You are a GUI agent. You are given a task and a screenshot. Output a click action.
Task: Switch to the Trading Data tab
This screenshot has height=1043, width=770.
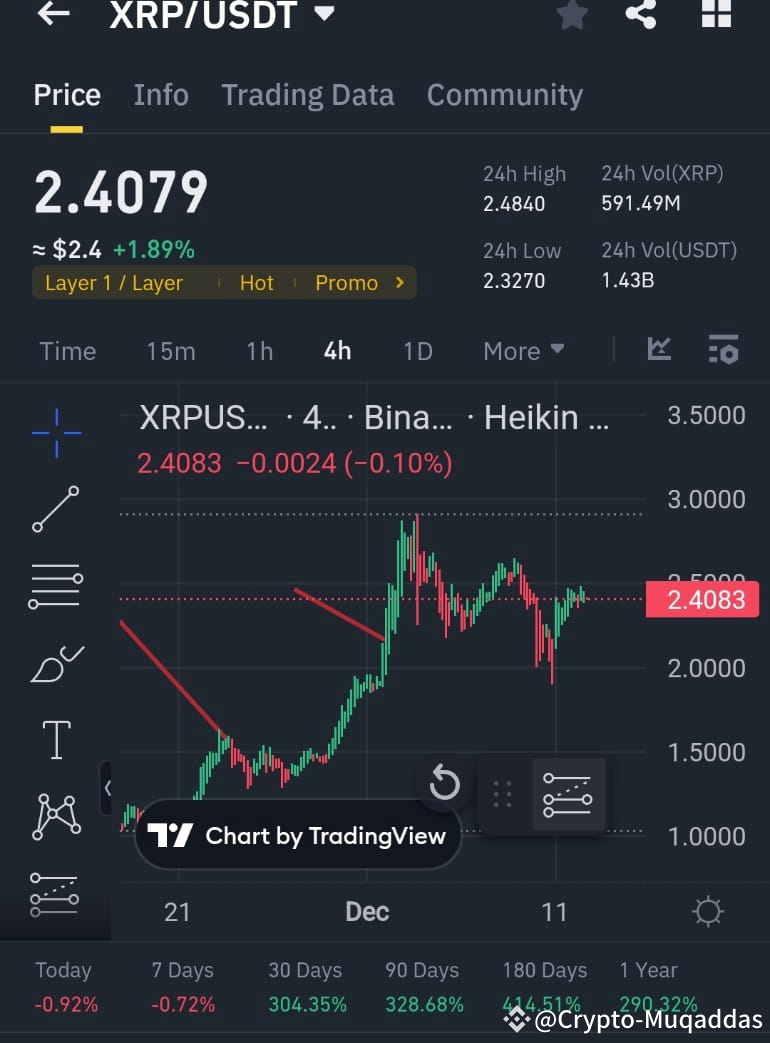click(307, 94)
